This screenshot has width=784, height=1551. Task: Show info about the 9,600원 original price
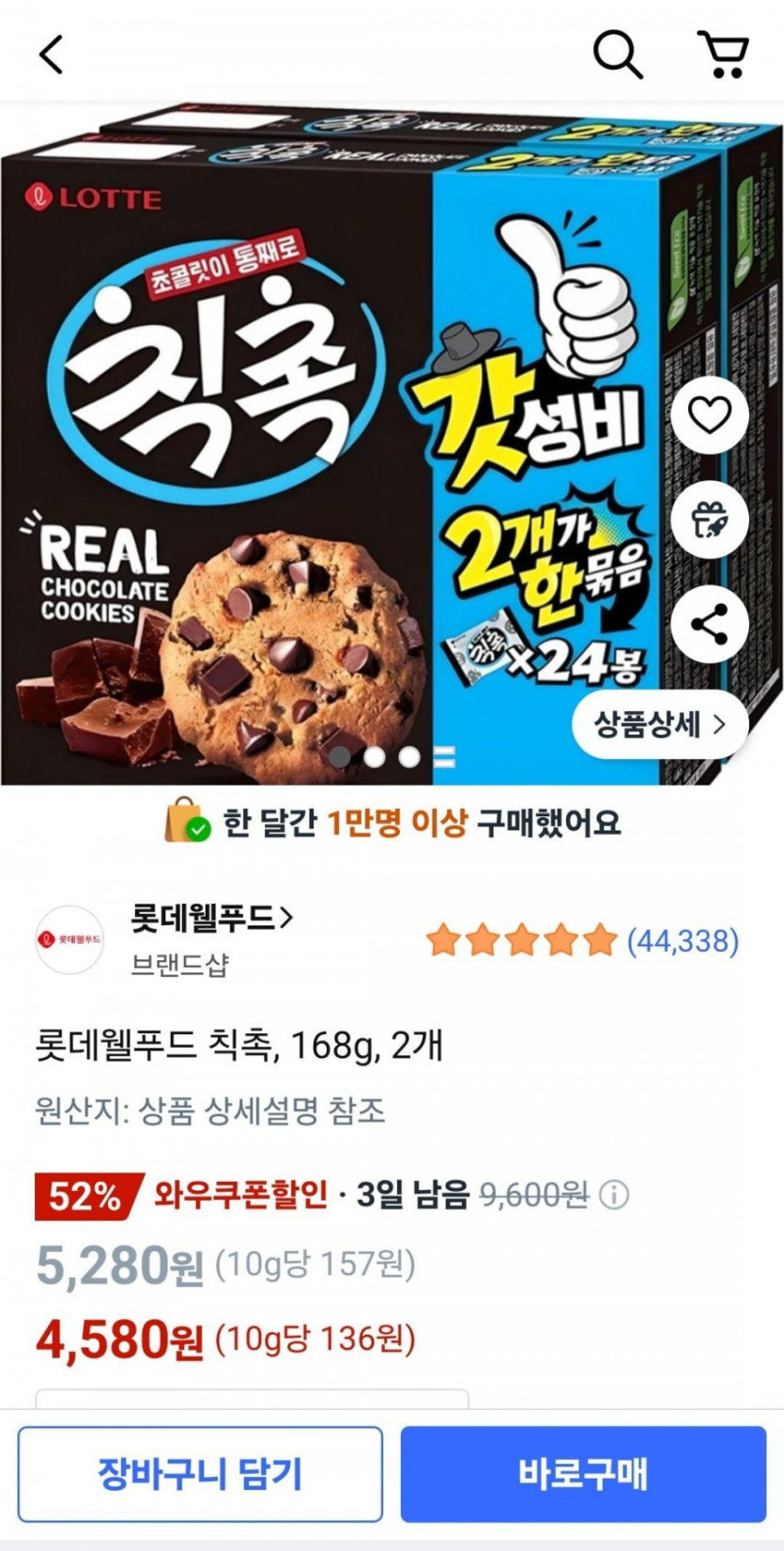tap(614, 1195)
